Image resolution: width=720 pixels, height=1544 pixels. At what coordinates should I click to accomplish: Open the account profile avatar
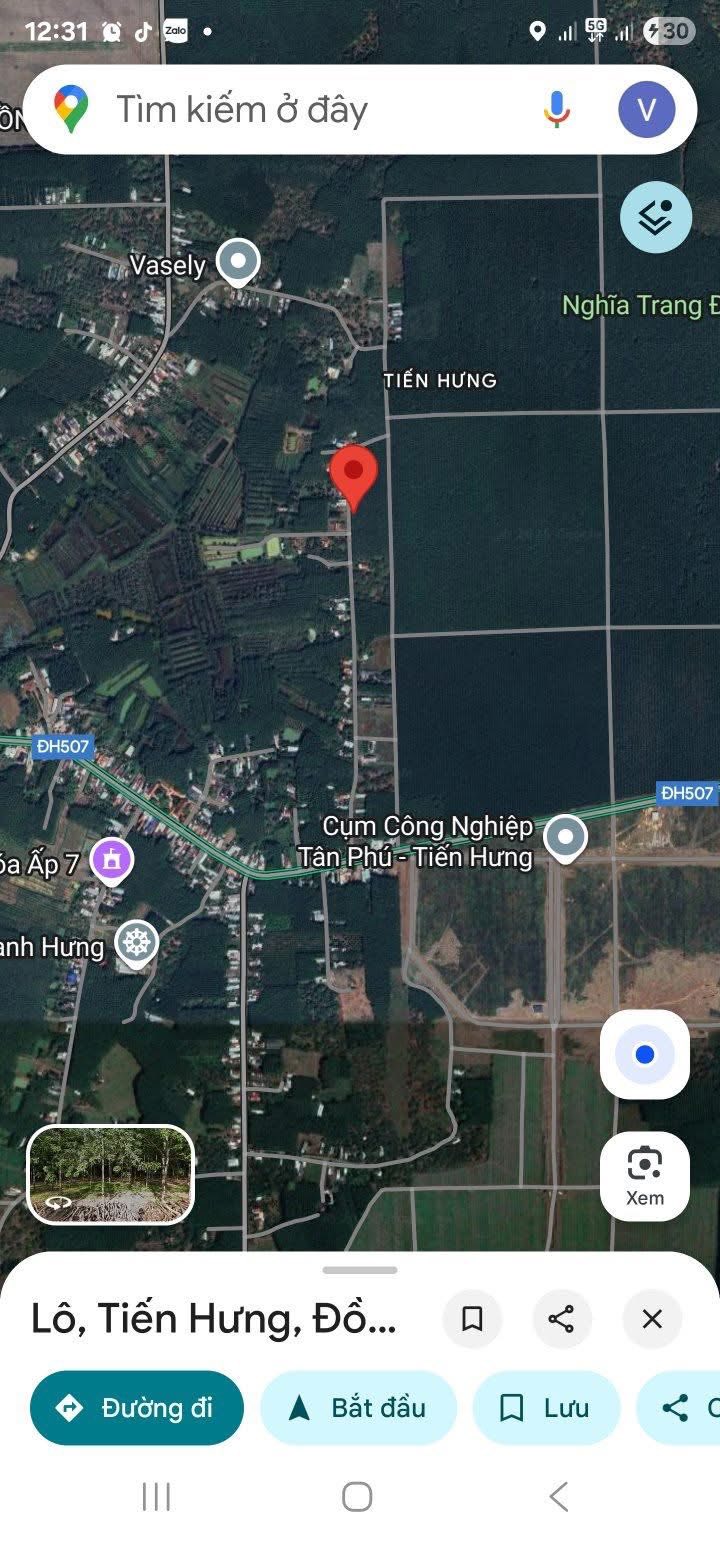pos(646,109)
